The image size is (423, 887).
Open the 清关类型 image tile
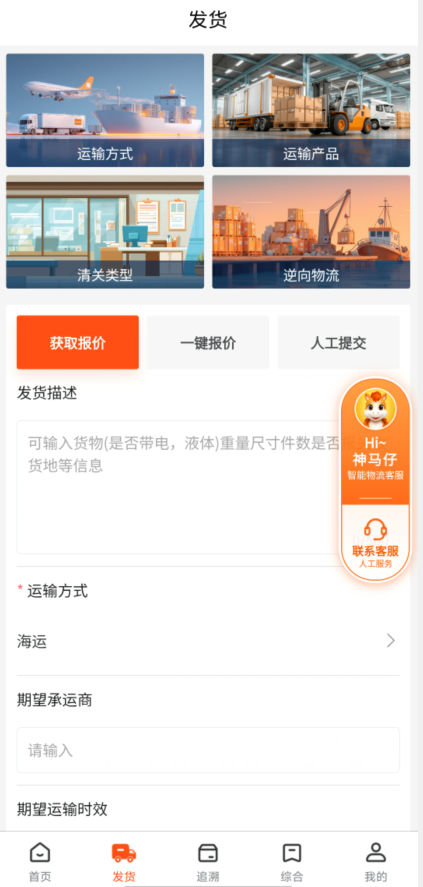(x=105, y=232)
